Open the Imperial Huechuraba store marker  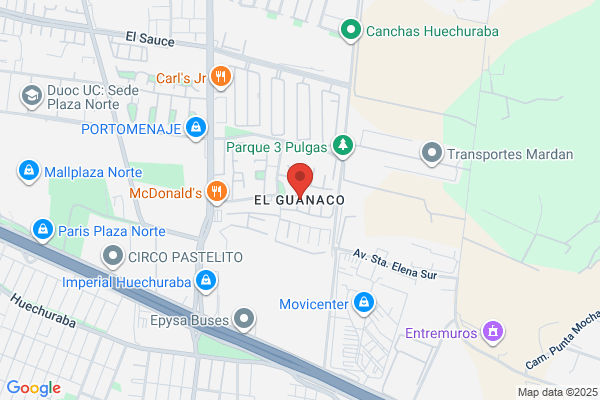pos(206,281)
